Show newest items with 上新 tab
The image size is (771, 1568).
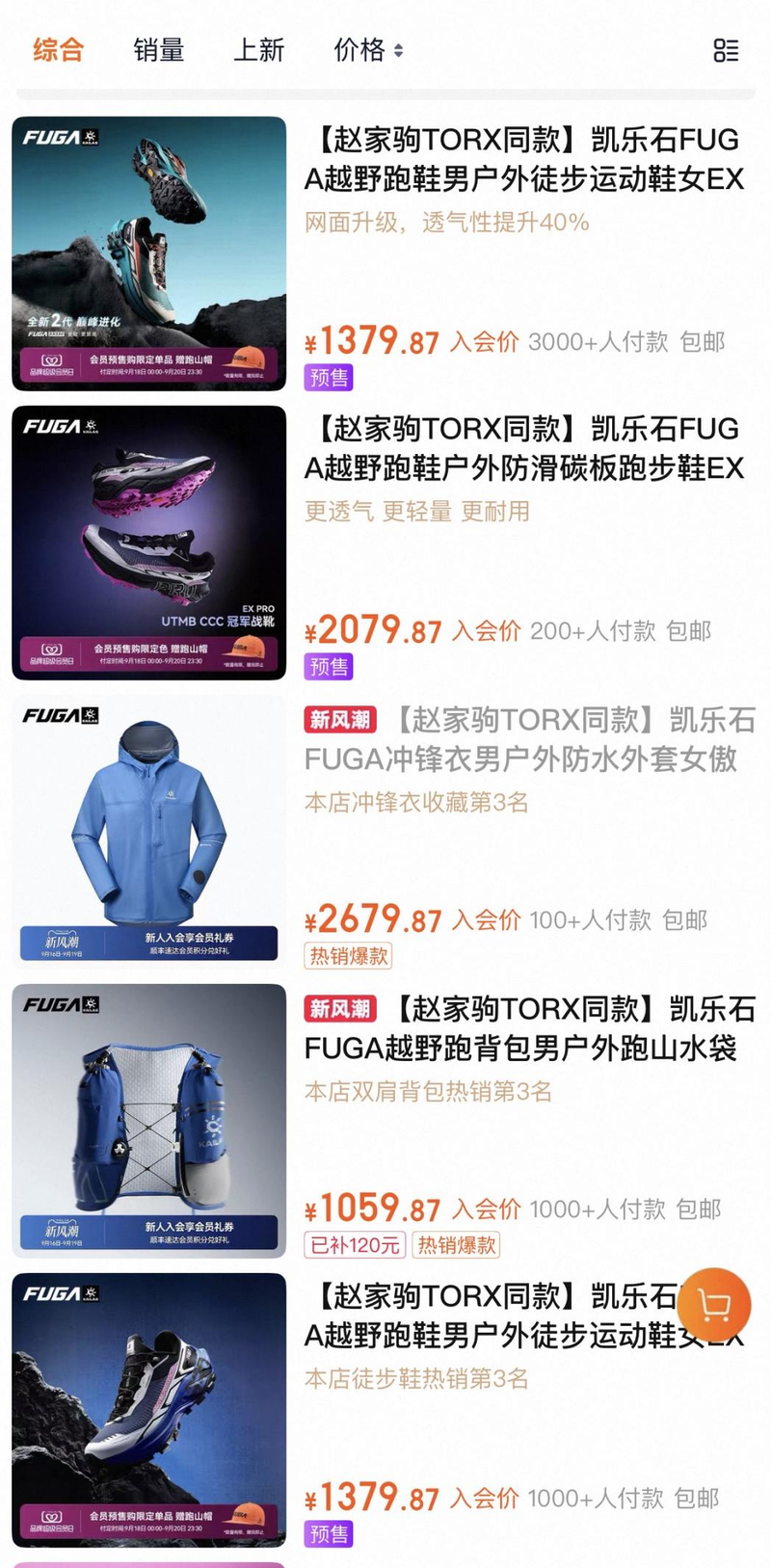(259, 50)
